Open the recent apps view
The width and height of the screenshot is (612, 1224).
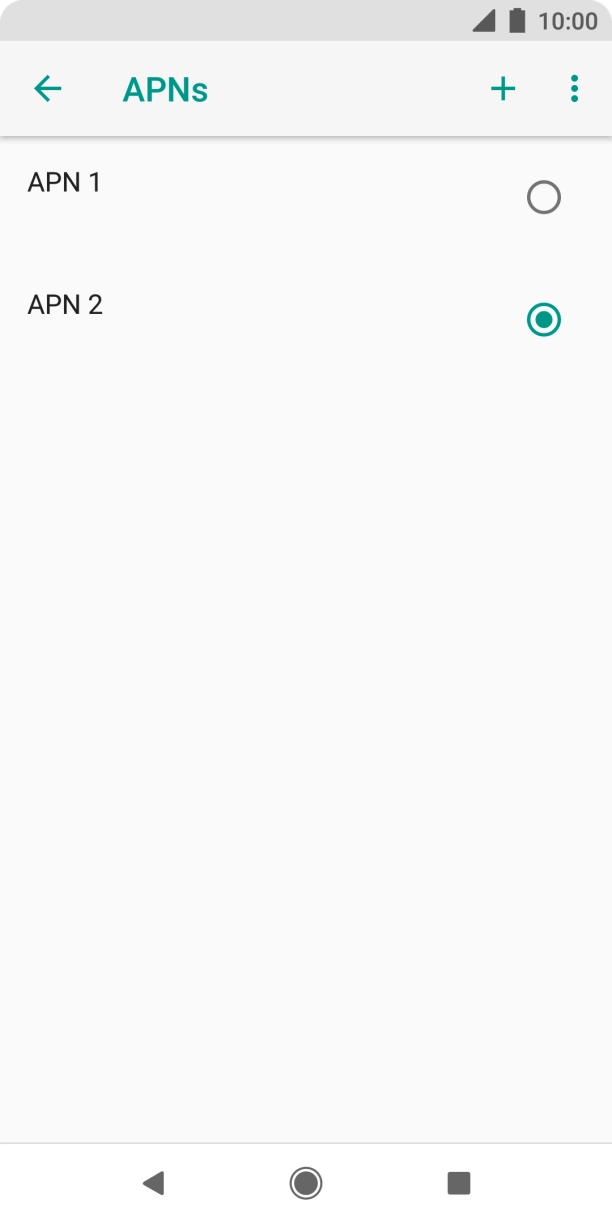(x=458, y=1183)
